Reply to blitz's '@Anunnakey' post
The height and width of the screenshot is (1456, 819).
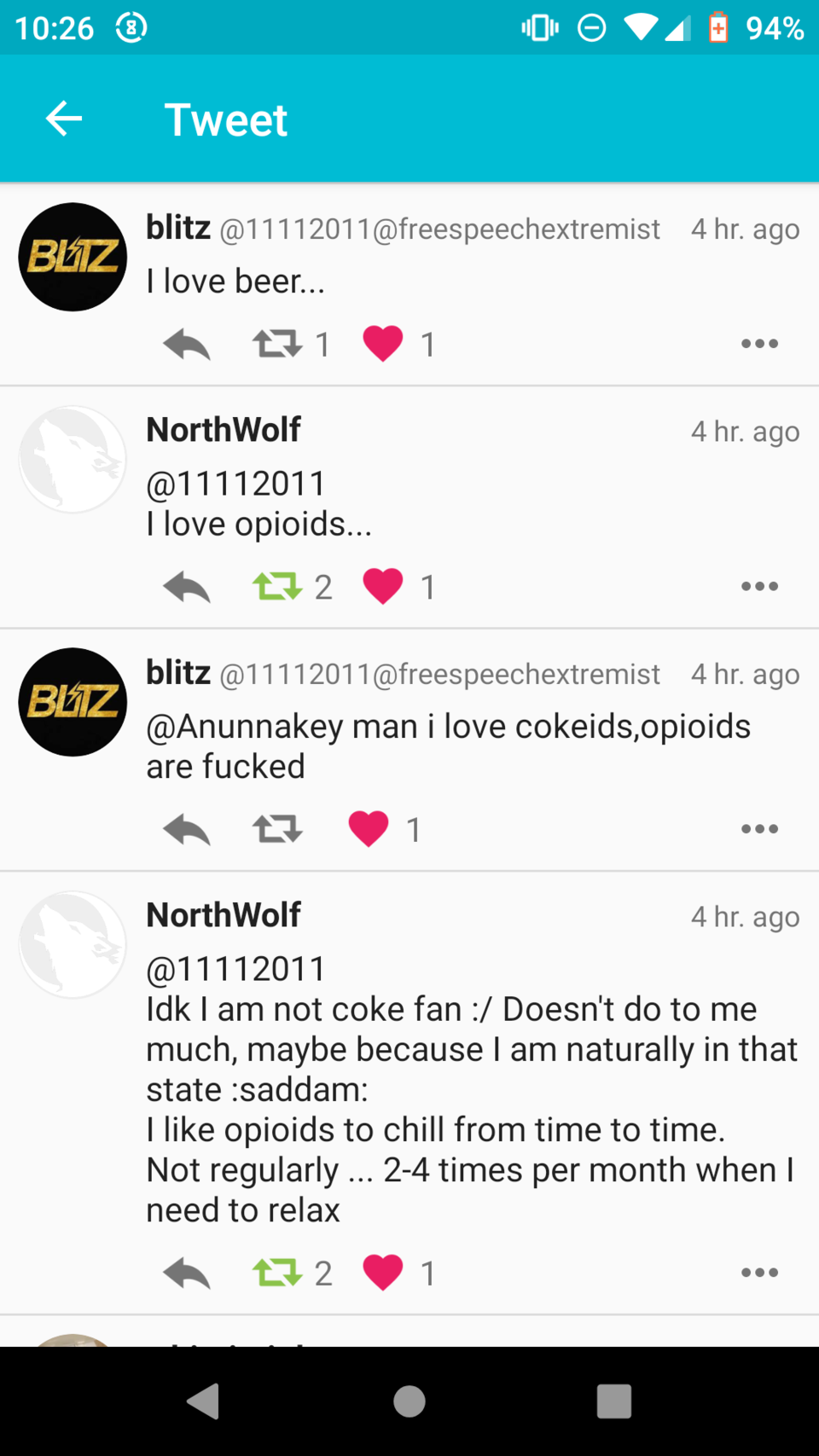pos(186,829)
